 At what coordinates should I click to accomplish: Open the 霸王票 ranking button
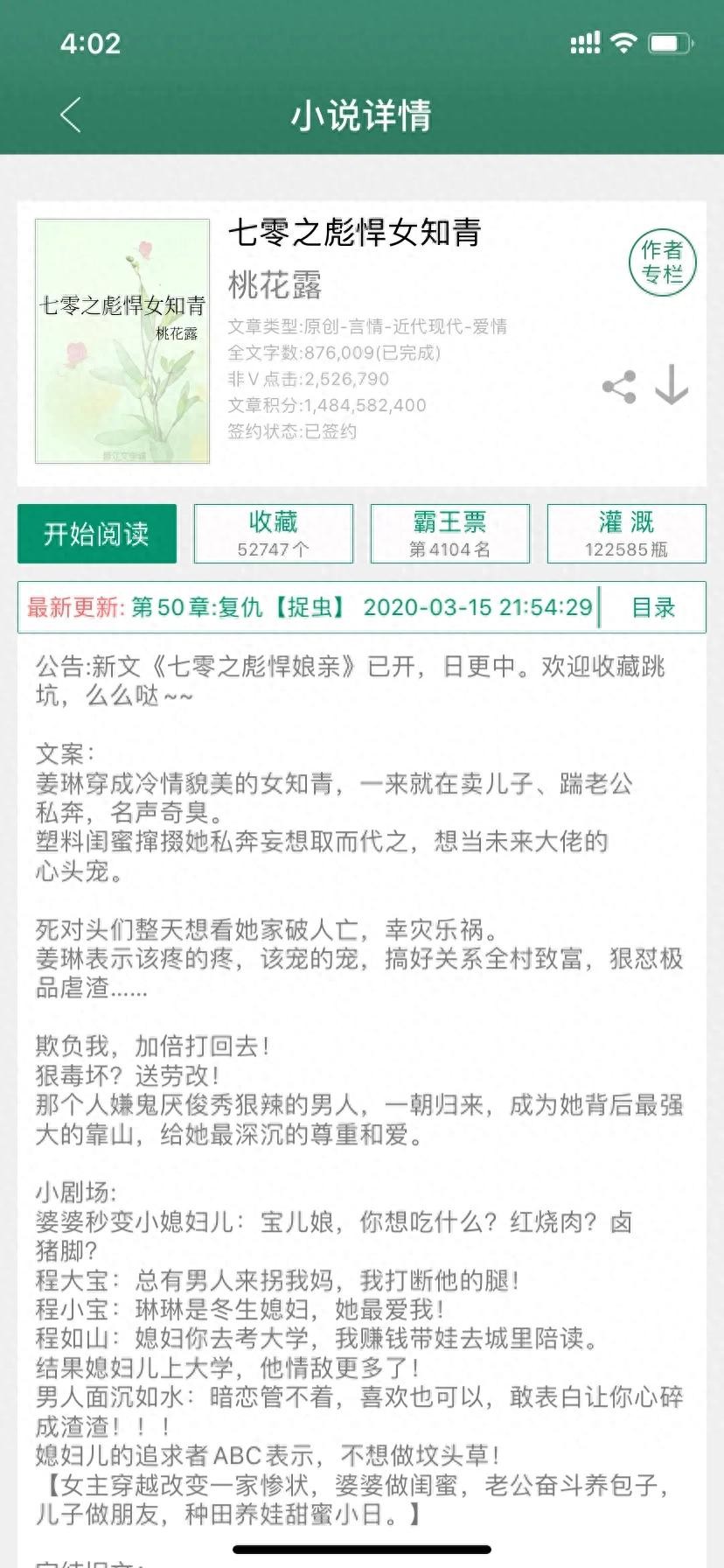450,534
